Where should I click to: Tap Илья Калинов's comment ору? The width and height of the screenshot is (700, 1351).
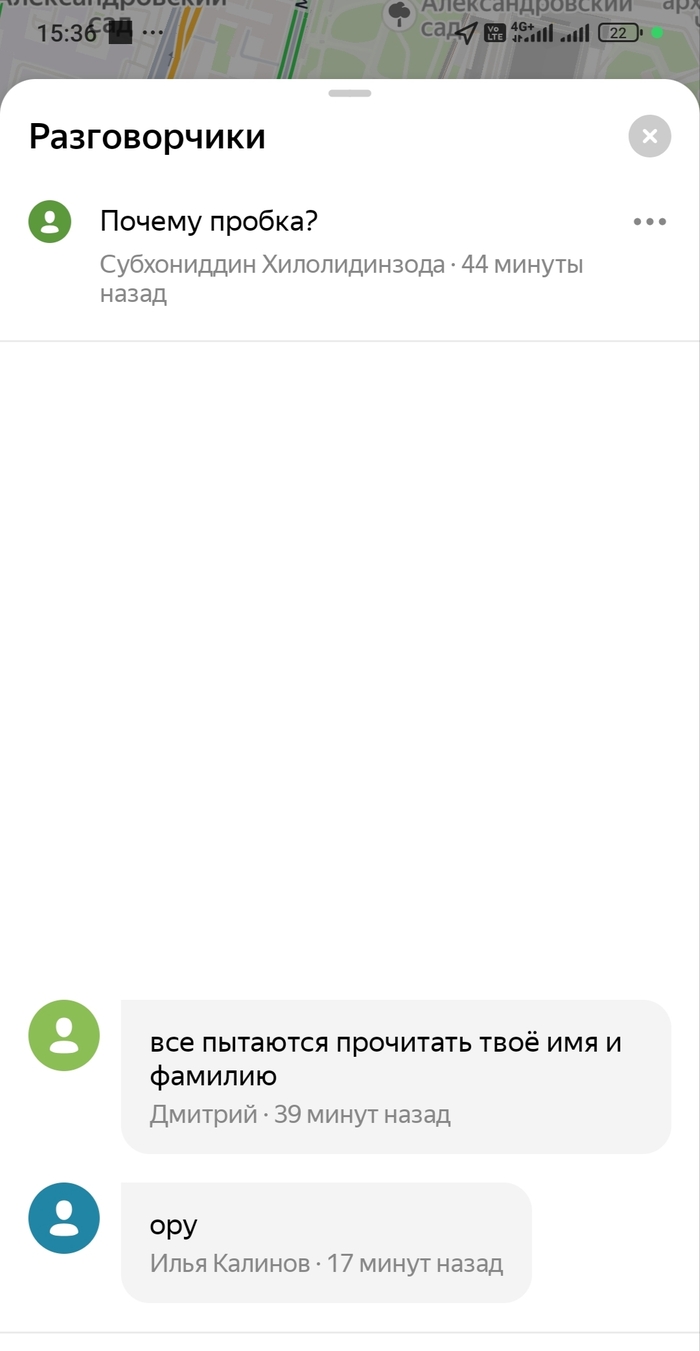point(326,1242)
